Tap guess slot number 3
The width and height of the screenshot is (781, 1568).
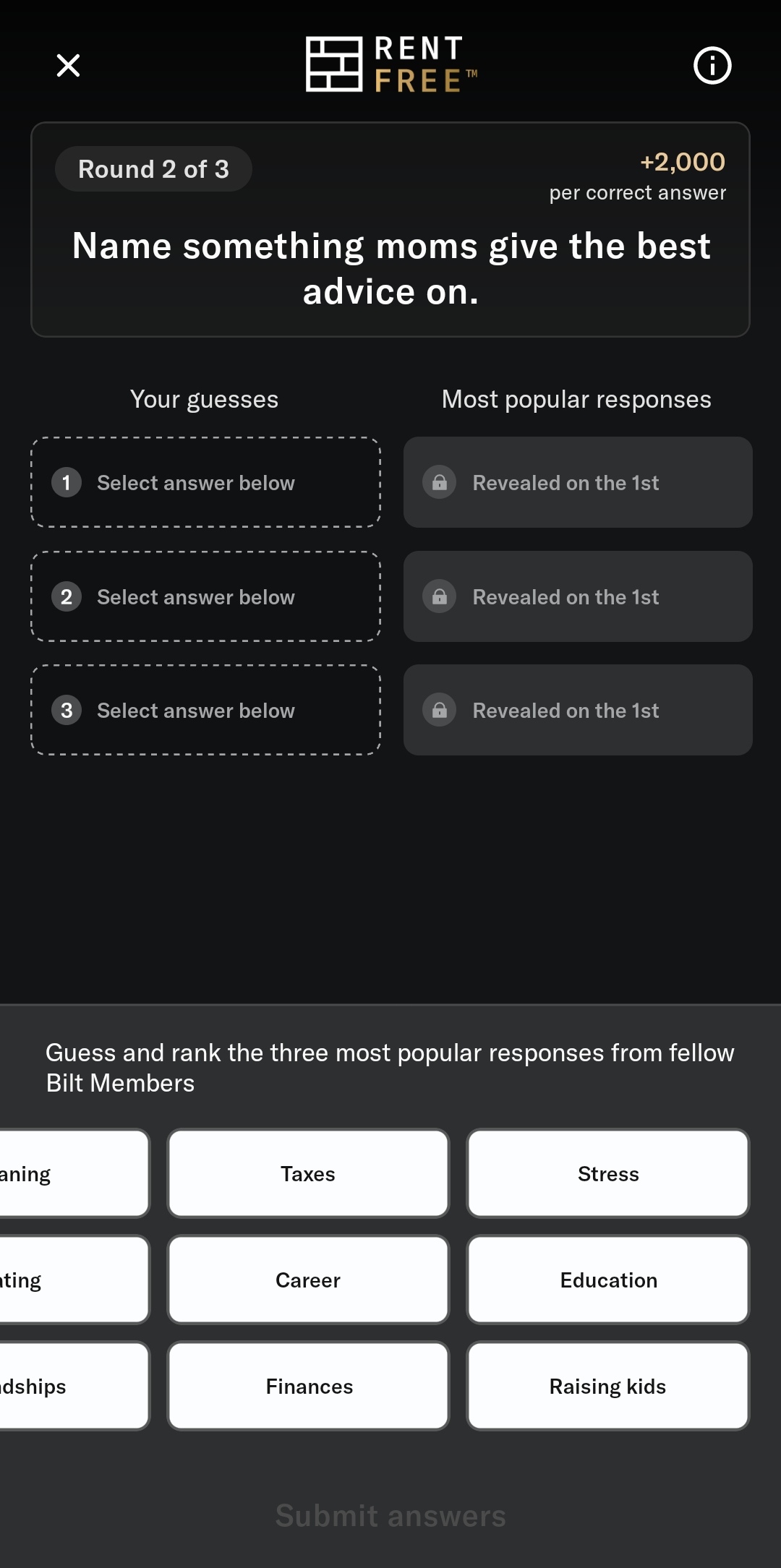point(205,710)
